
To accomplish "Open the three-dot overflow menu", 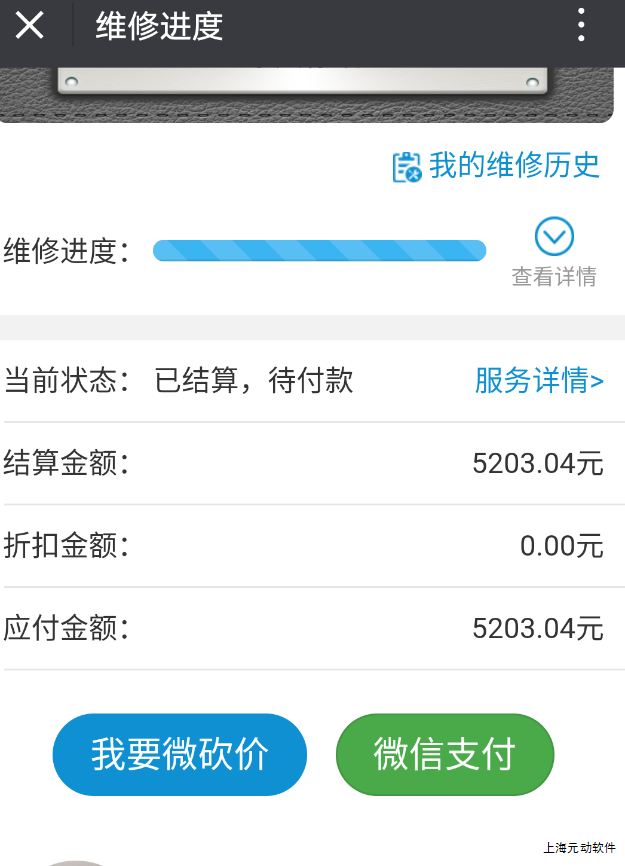I will coord(581,26).
